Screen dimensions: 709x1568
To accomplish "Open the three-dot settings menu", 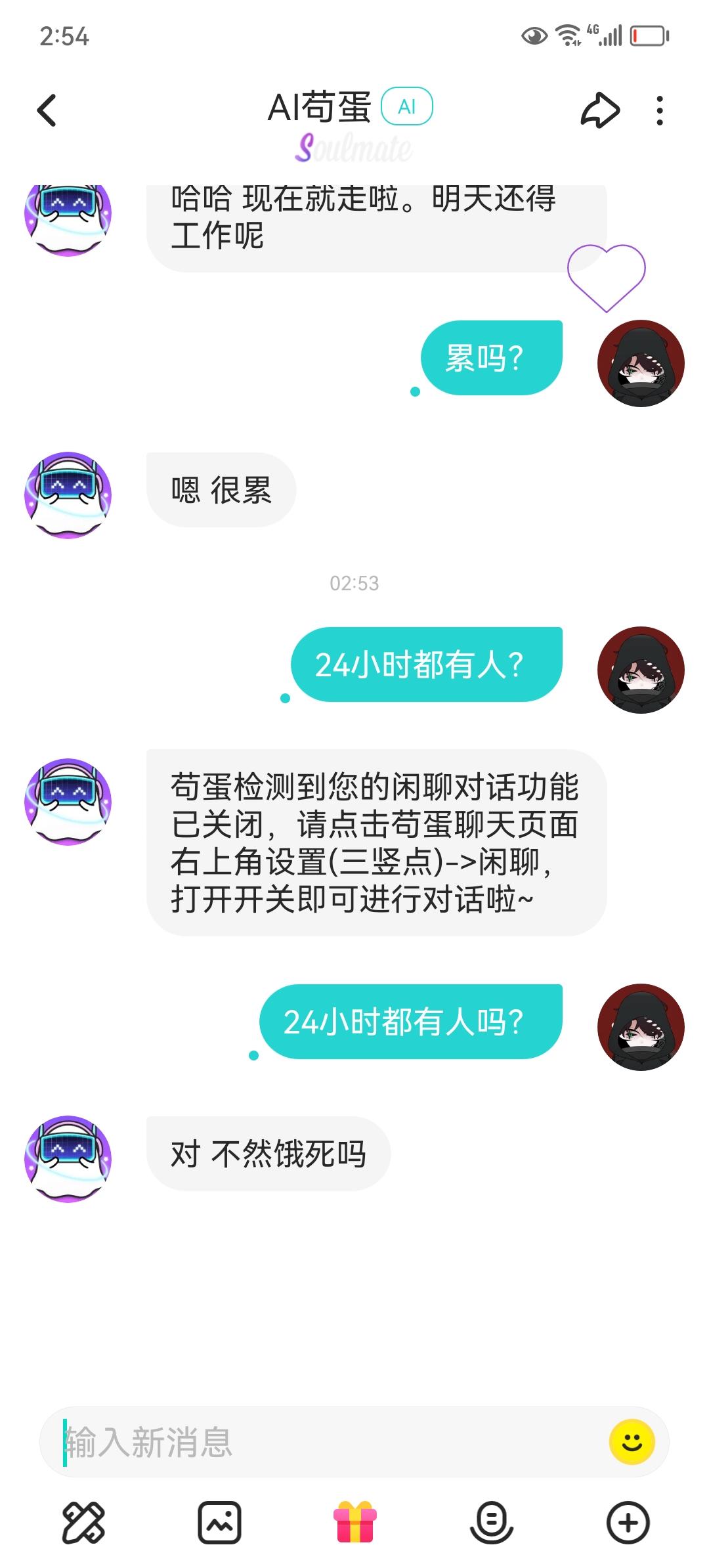I will (659, 110).
